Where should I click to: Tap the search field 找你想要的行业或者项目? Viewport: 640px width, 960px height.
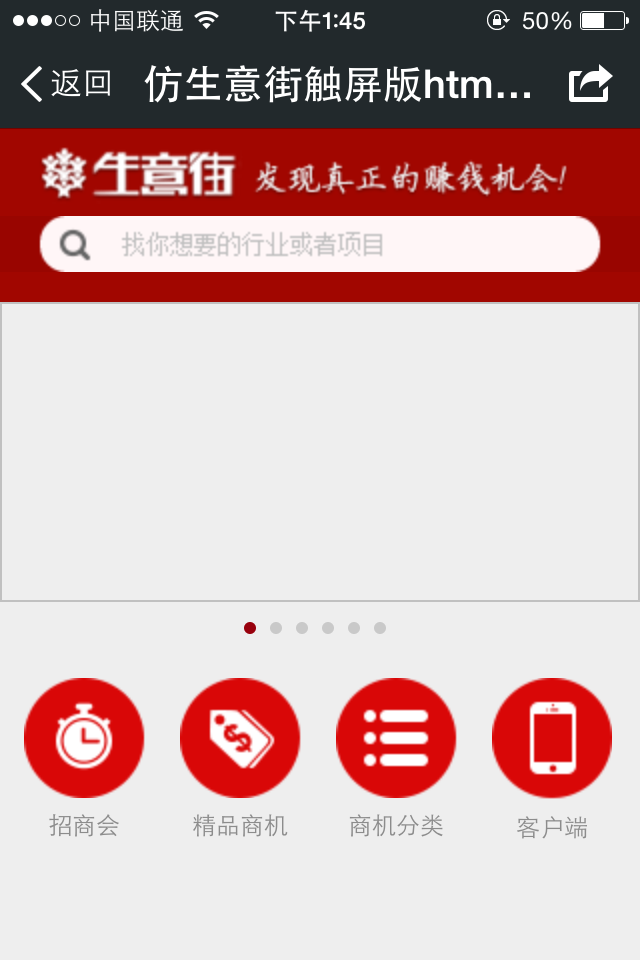point(320,244)
